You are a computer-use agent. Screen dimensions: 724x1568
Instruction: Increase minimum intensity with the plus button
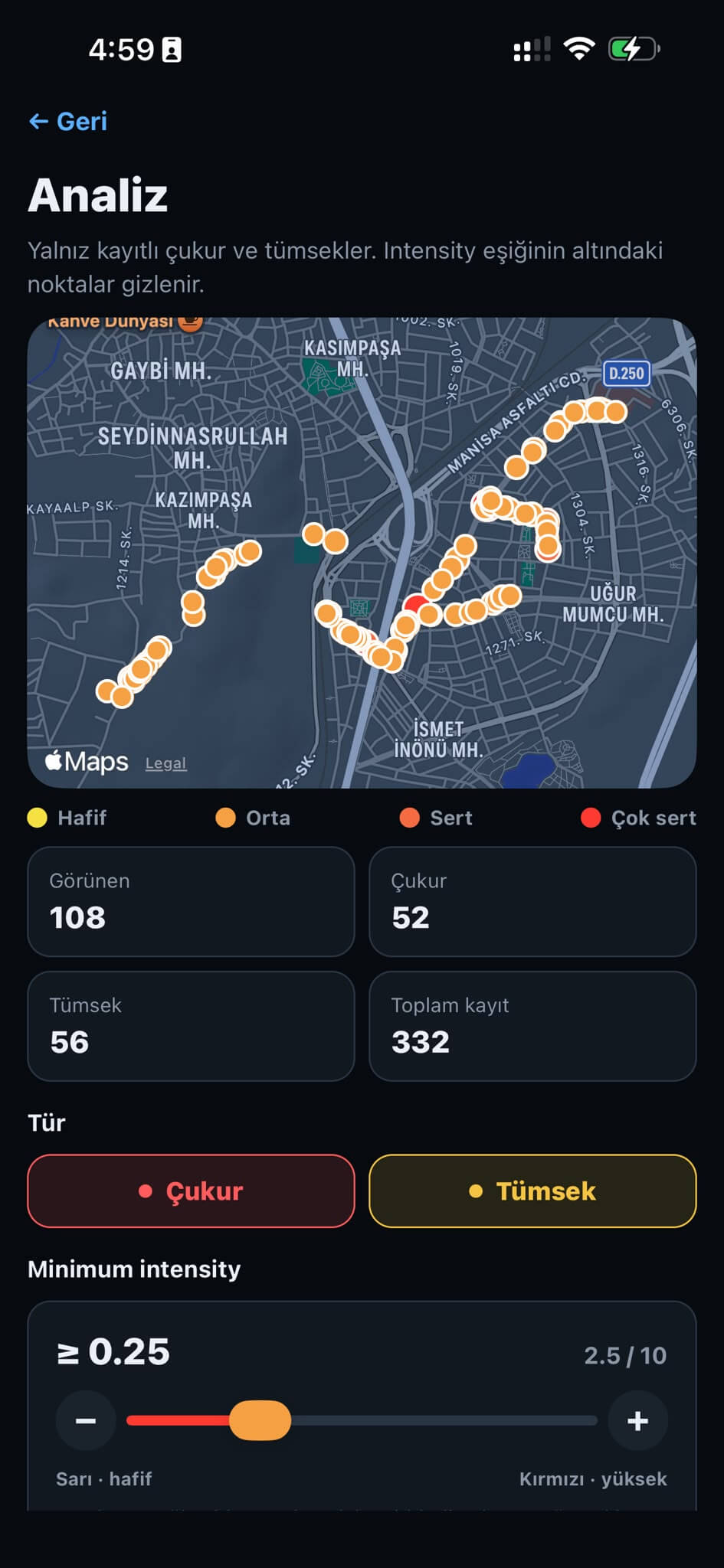[x=637, y=1421]
